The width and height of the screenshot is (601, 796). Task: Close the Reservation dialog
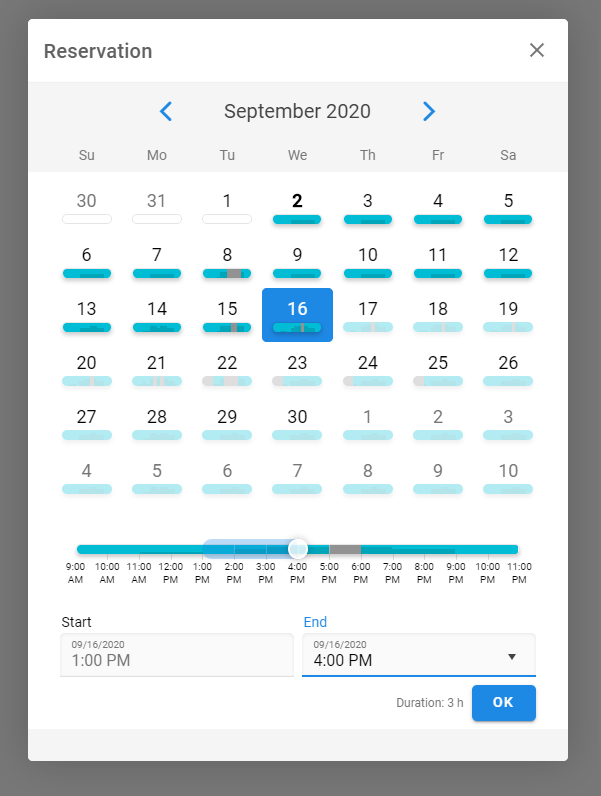(537, 50)
